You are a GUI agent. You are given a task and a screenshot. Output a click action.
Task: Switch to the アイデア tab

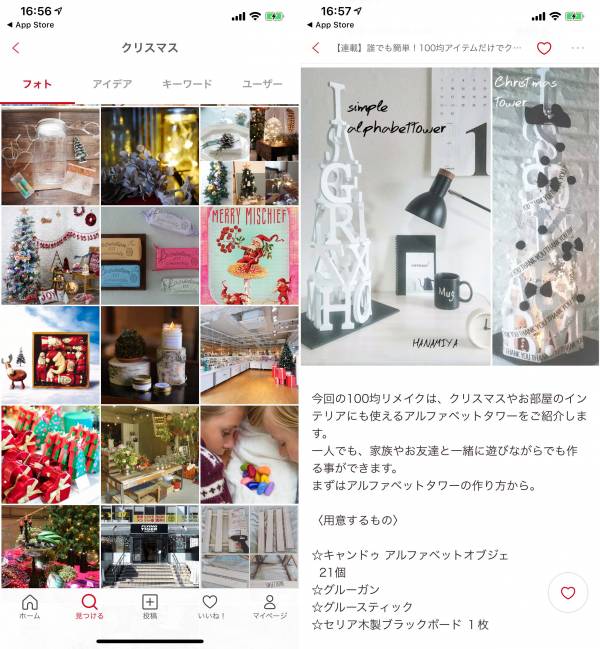pos(111,84)
